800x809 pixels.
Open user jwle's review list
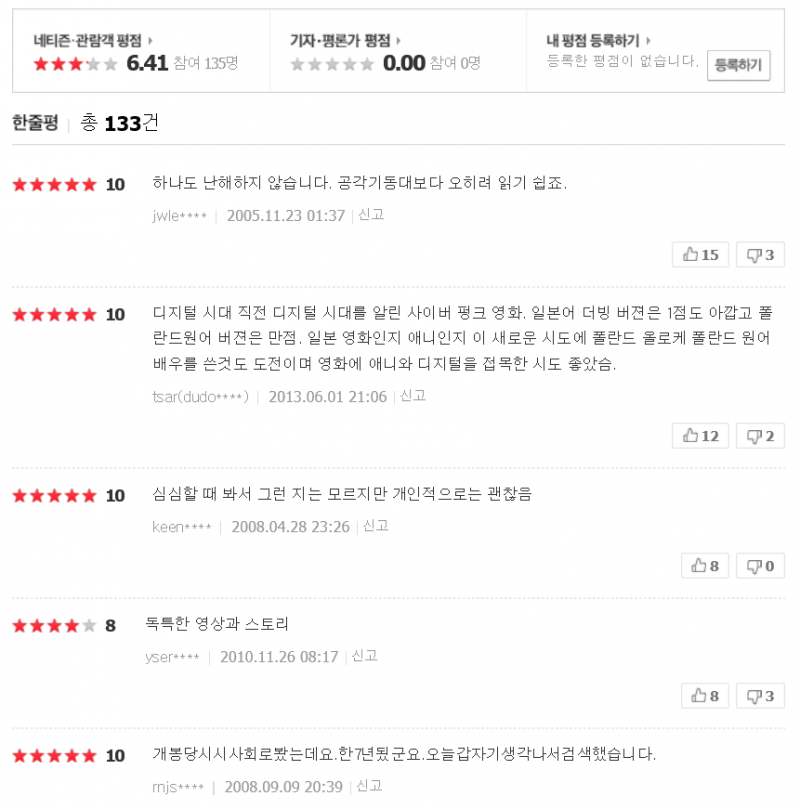[x=180, y=216]
